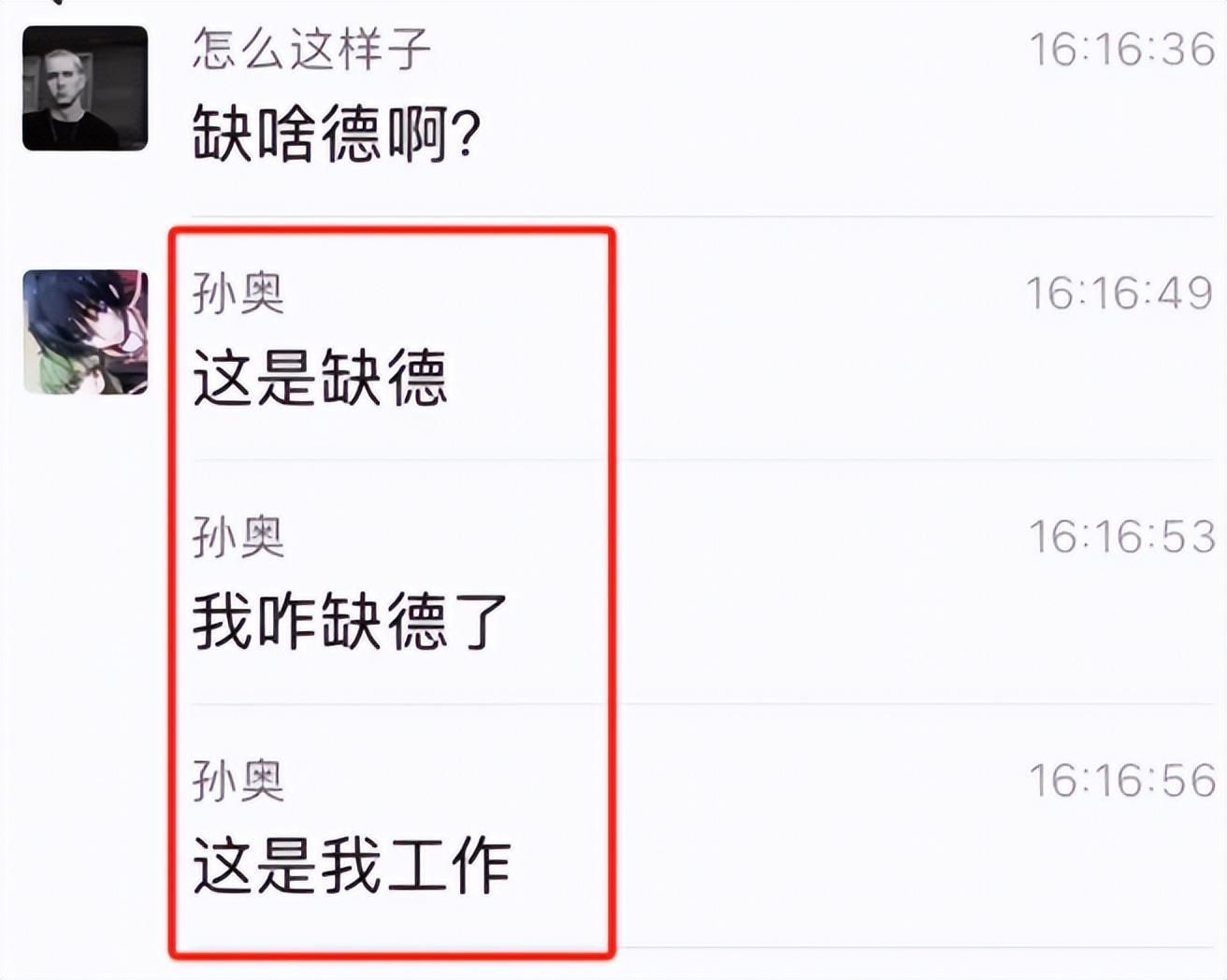Select the message 缺啥德啊?

pyautogui.click(x=336, y=134)
